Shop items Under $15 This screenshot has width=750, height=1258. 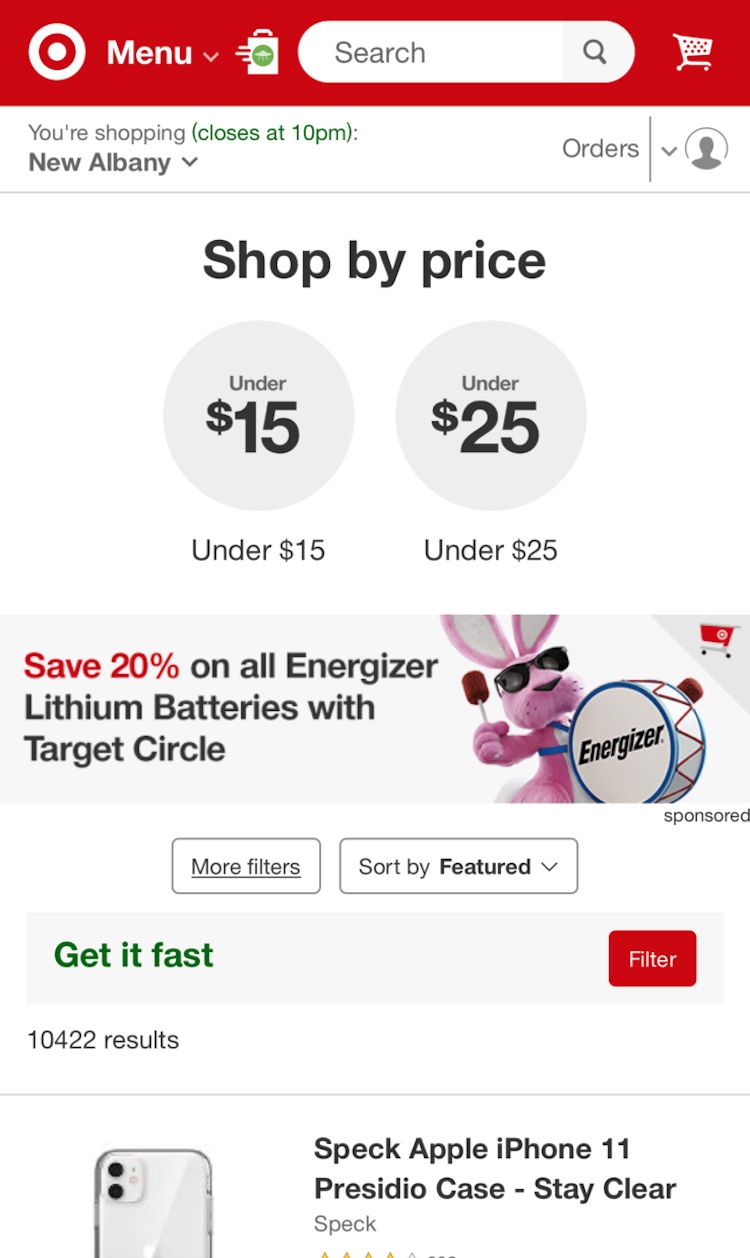(258, 416)
